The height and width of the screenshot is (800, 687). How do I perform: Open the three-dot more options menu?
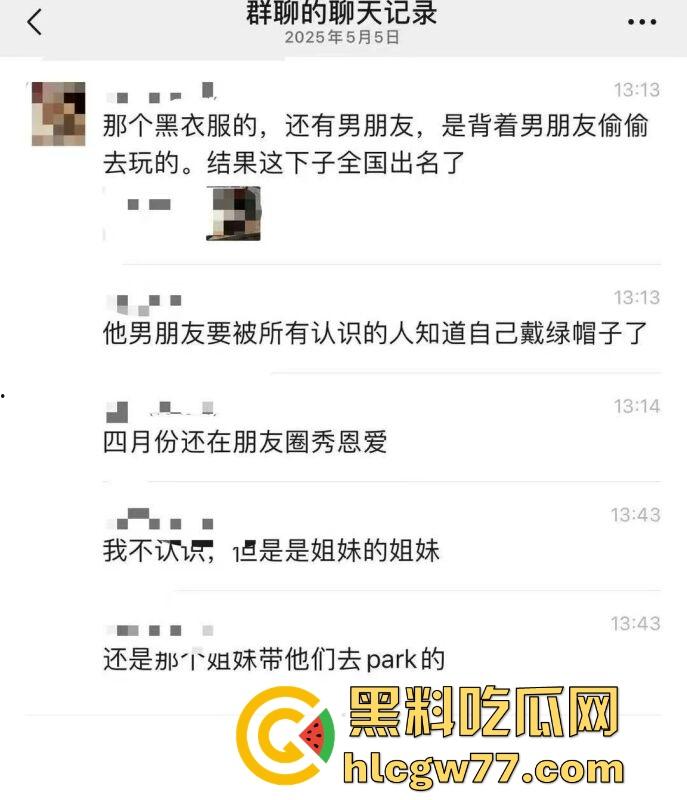(x=642, y=22)
